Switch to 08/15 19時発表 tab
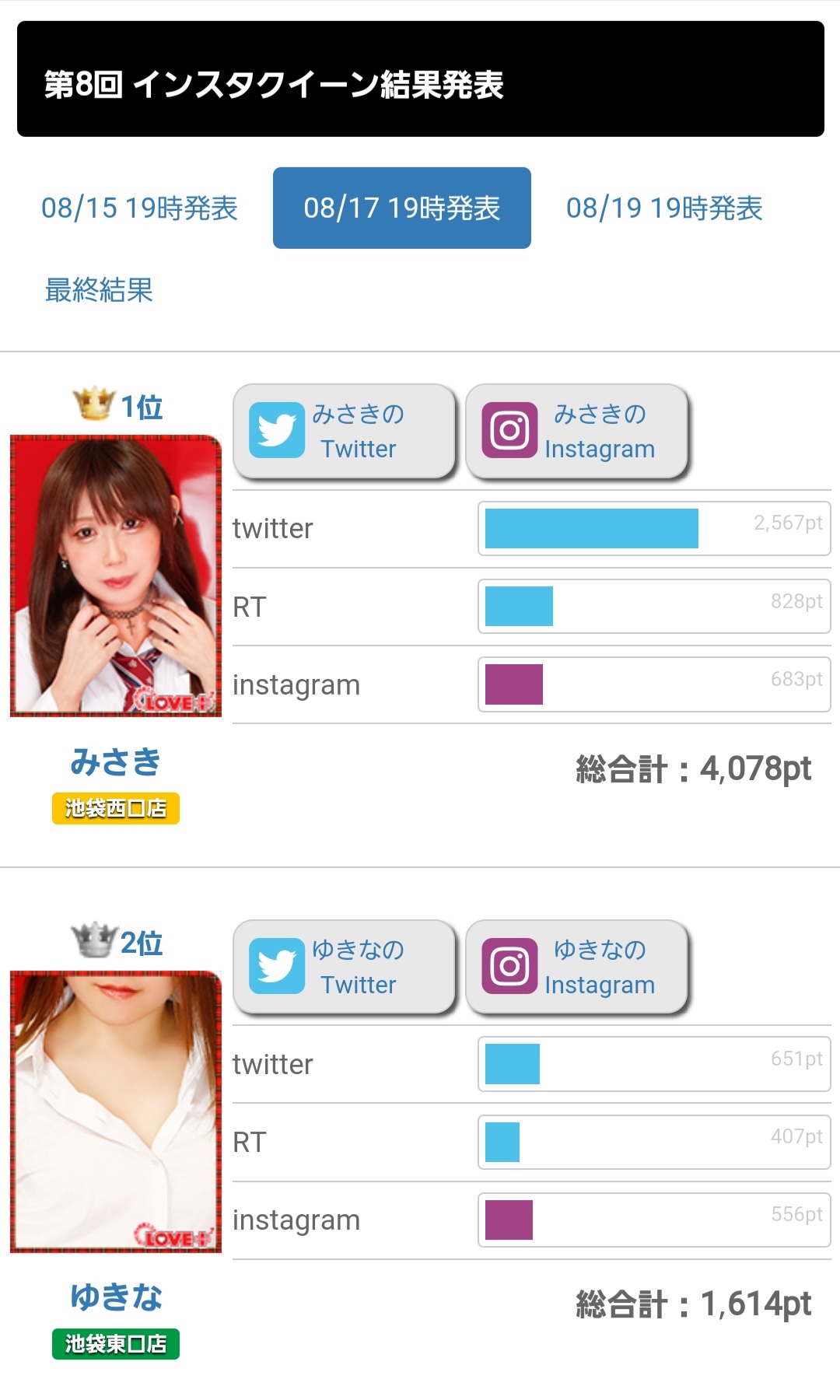The width and height of the screenshot is (840, 1400). click(x=139, y=208)
